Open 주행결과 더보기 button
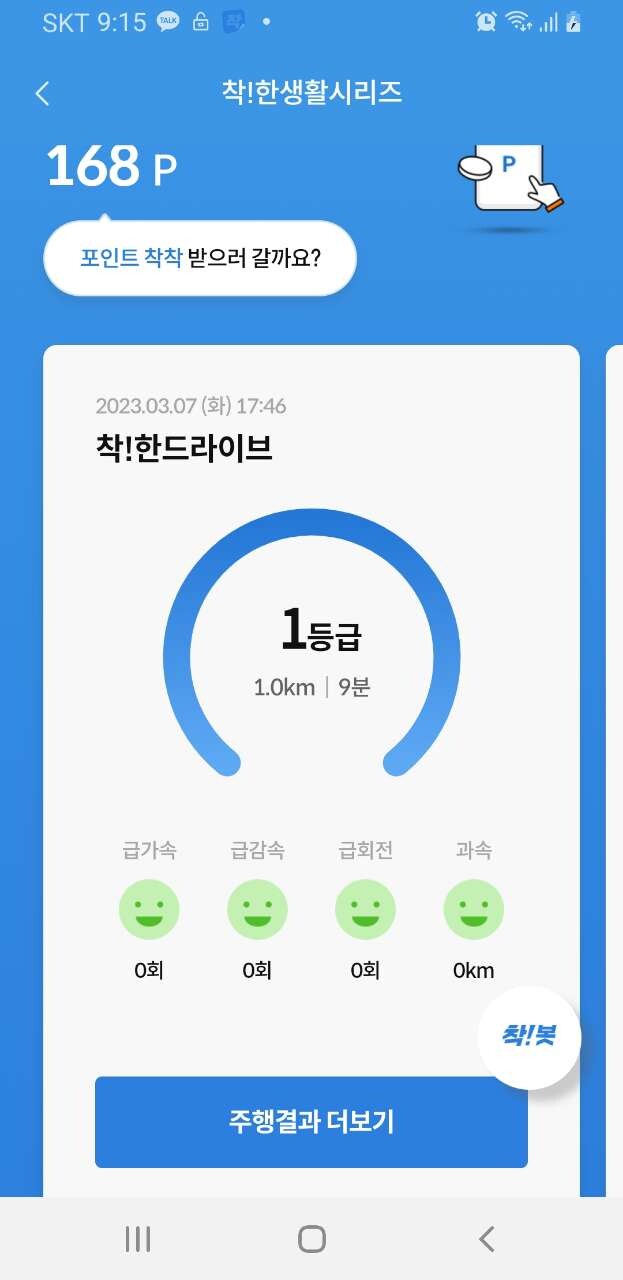 311,1122
